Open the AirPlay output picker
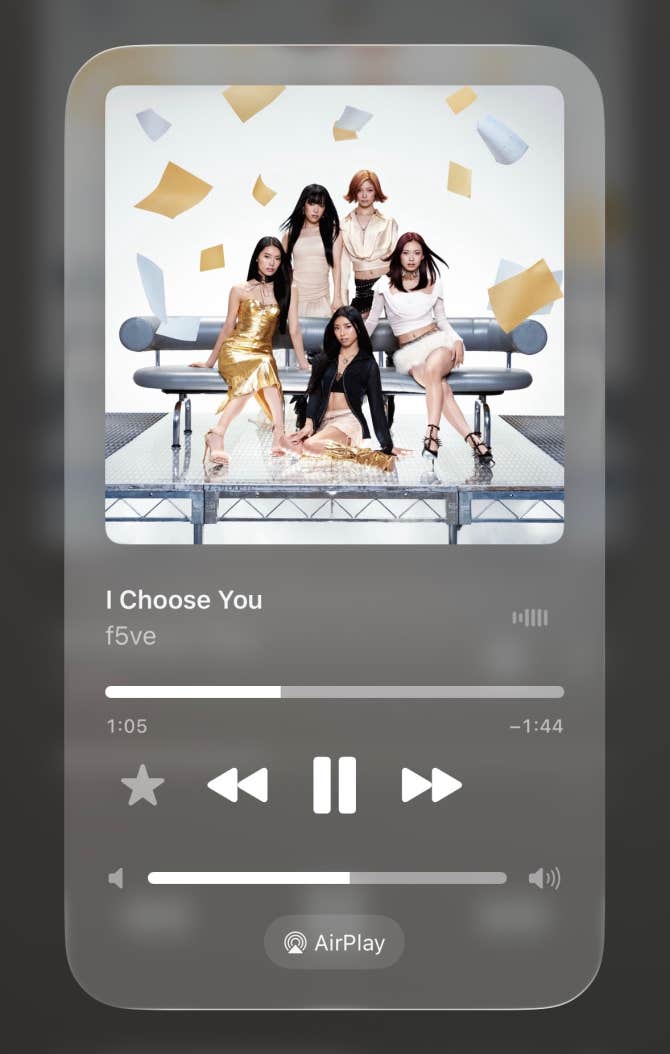The width and height of the screenshot is (670, 1054). pyautogui.click(x=334, y=942)
